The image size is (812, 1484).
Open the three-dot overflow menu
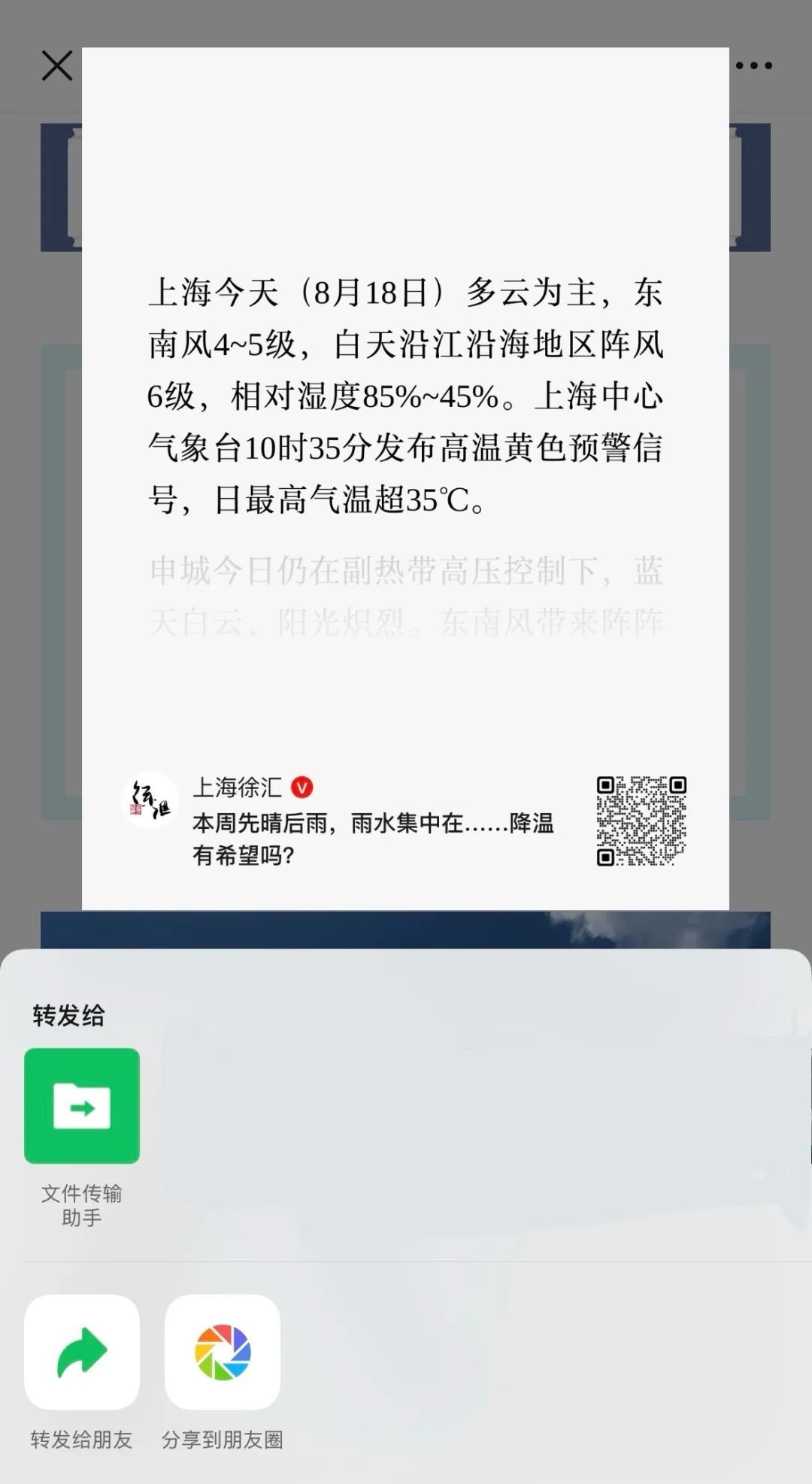[753, 65]
